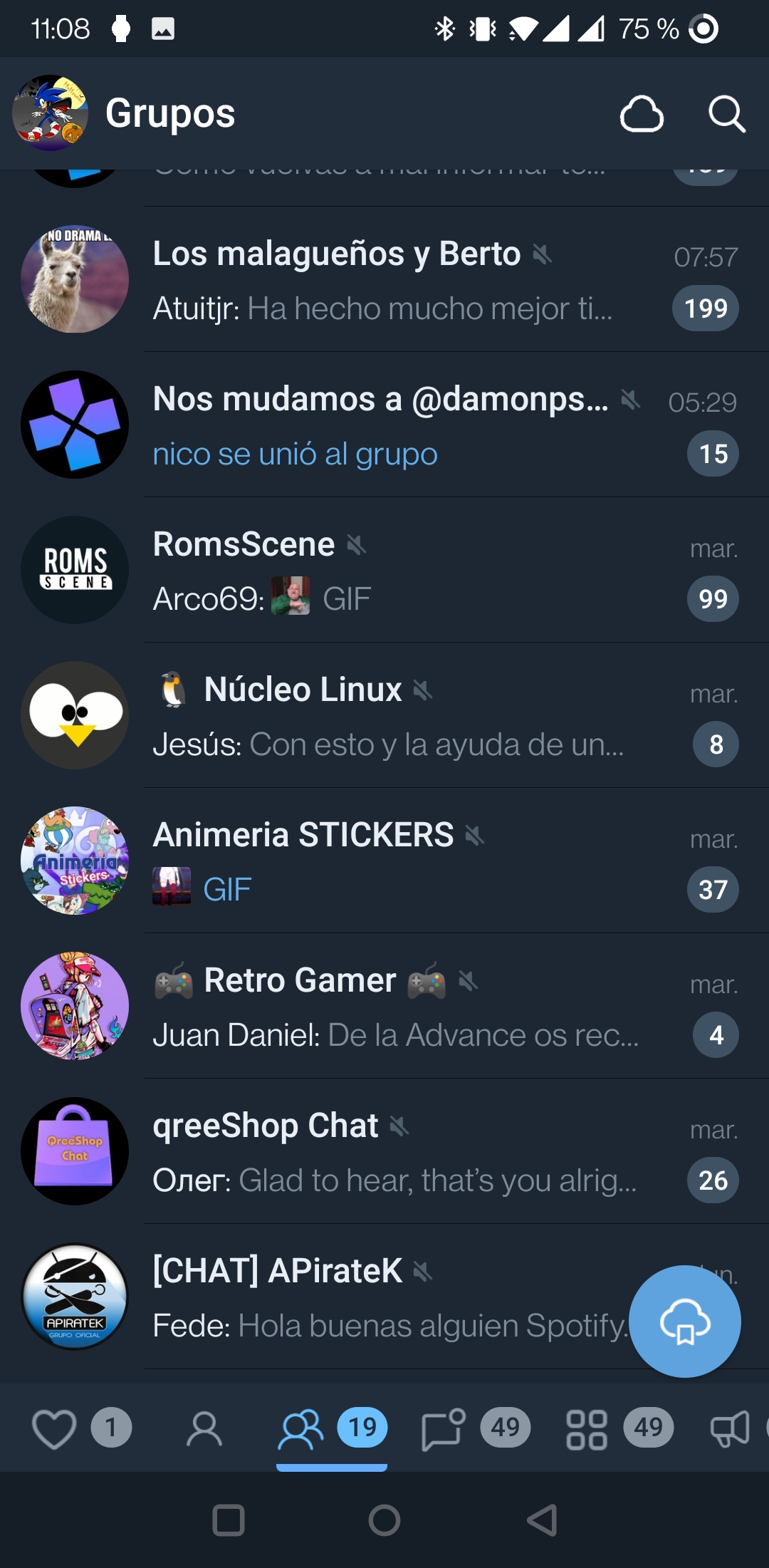
Task: Open qreeShop Chat conversation
Action: tap(384, 1151)
